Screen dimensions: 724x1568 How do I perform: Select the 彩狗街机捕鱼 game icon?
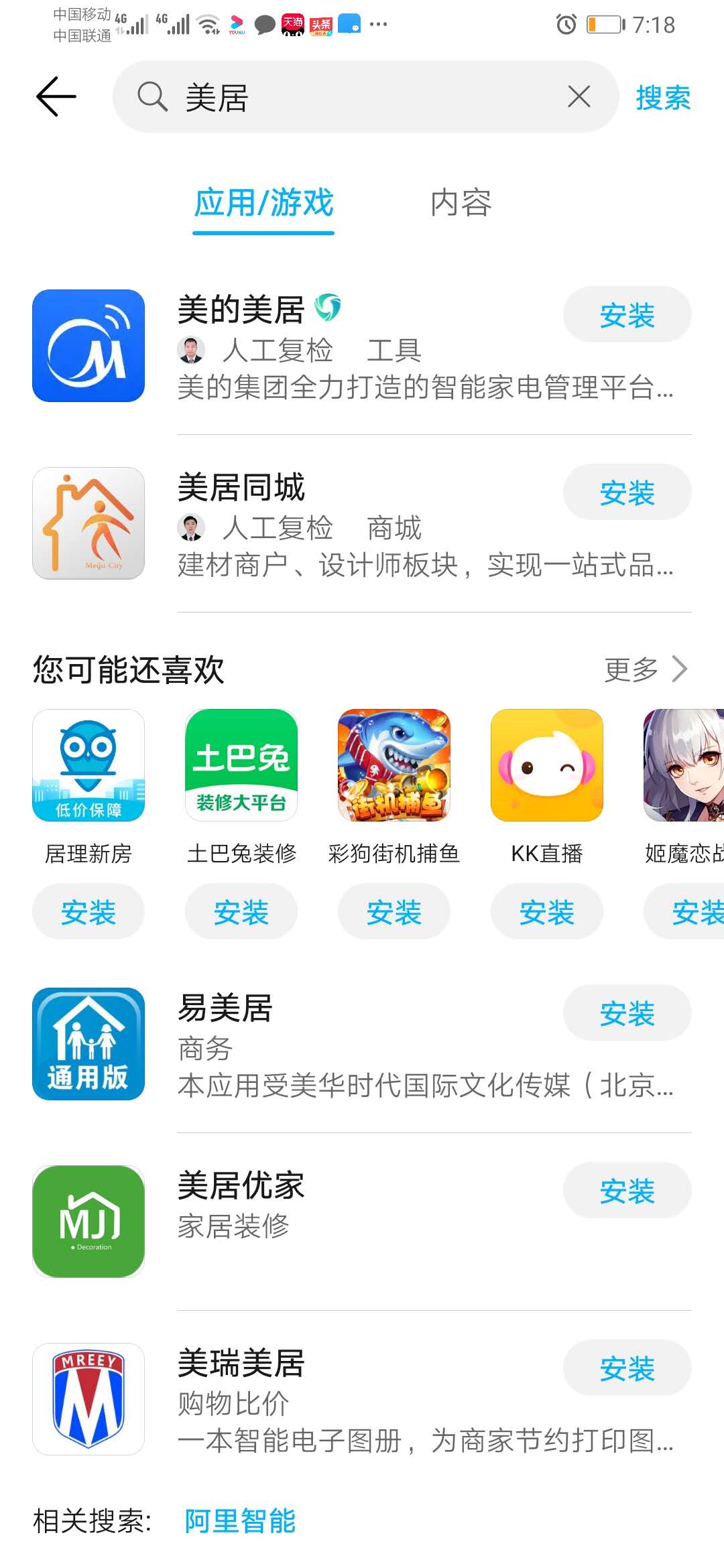click(394, 766)
